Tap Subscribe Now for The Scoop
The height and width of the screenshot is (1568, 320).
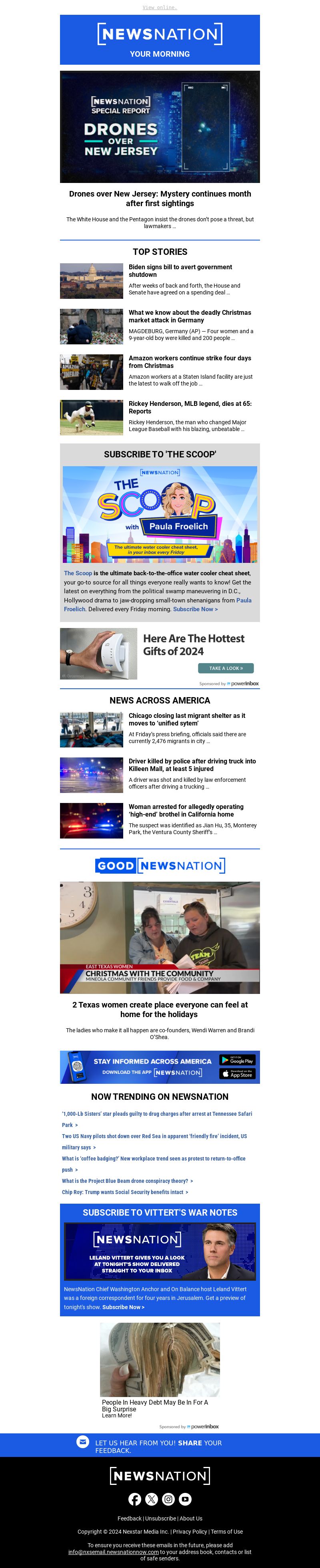(x=195, y=609)
